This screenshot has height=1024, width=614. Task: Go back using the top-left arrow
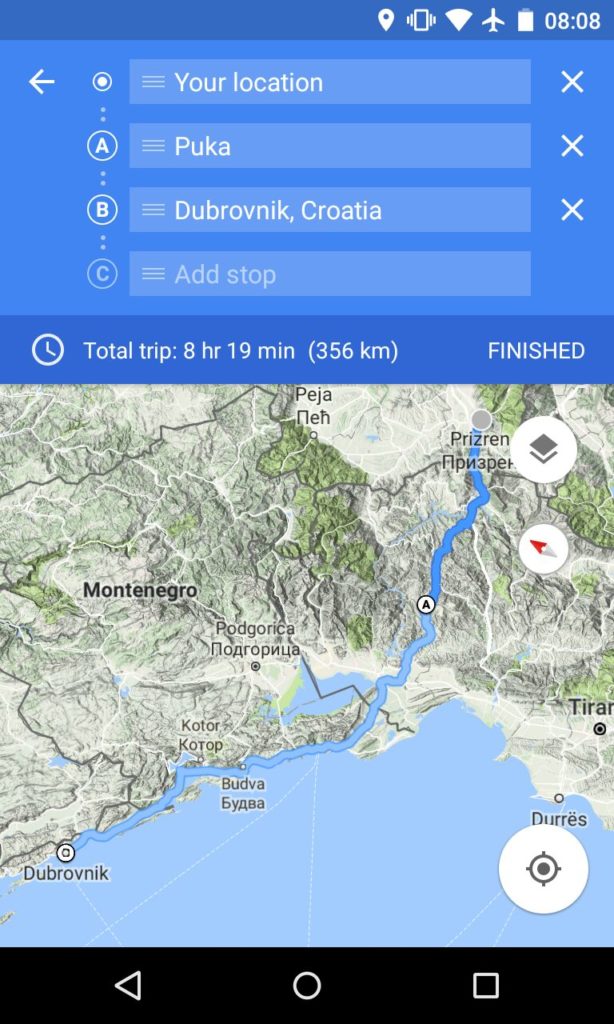coord(41,82)
